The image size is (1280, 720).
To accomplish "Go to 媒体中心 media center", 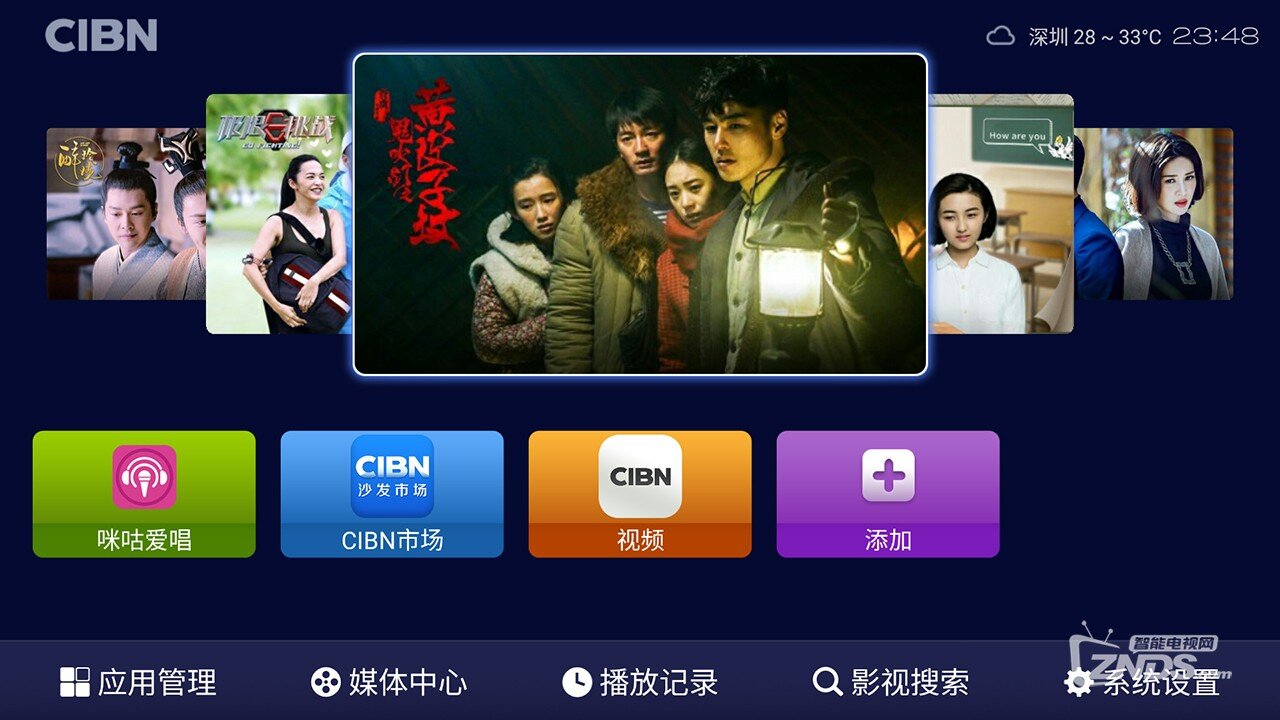I will (x=389, y=682).
